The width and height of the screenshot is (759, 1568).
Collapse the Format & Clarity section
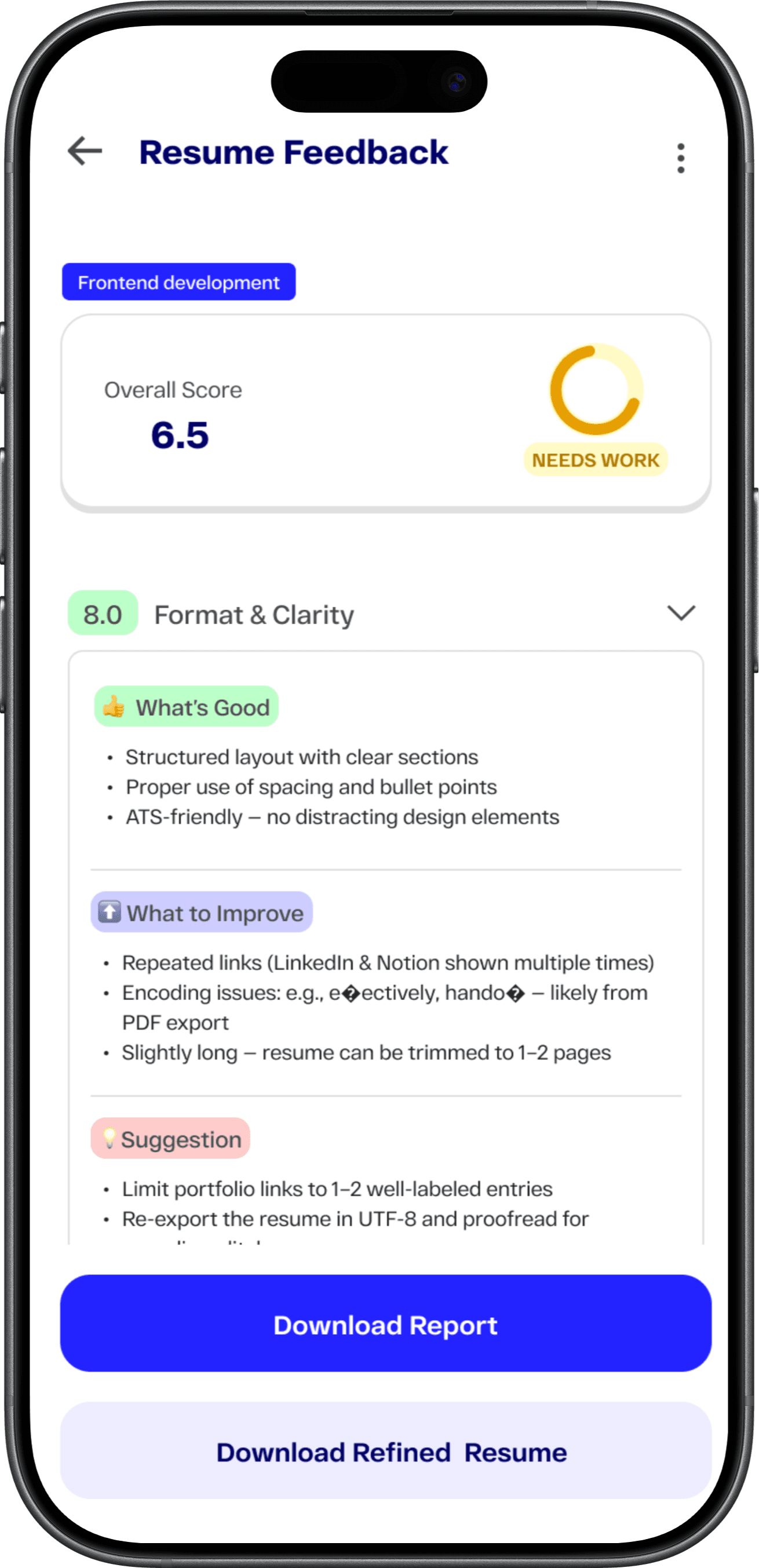(680, 613)
